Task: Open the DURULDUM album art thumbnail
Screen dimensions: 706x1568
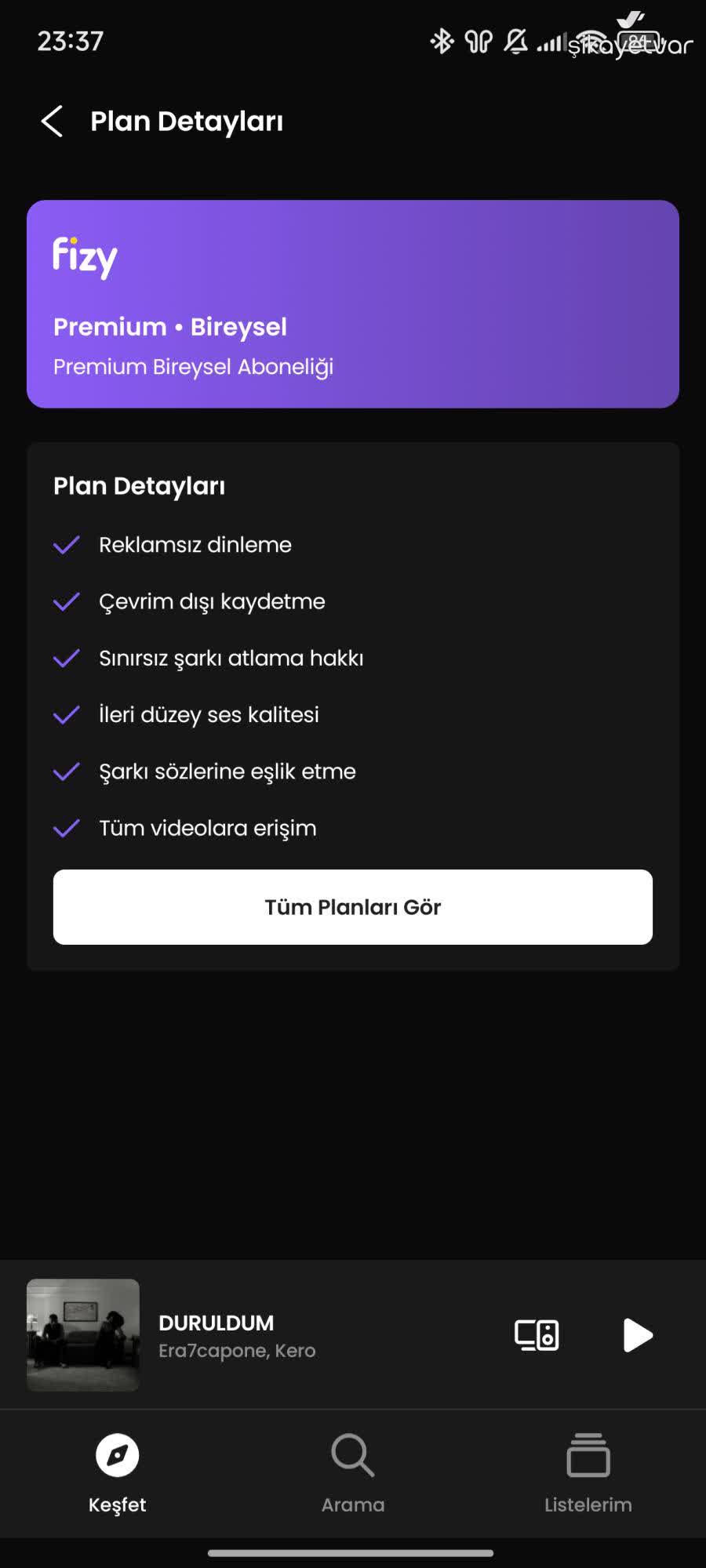Action: click(83, 1335)
